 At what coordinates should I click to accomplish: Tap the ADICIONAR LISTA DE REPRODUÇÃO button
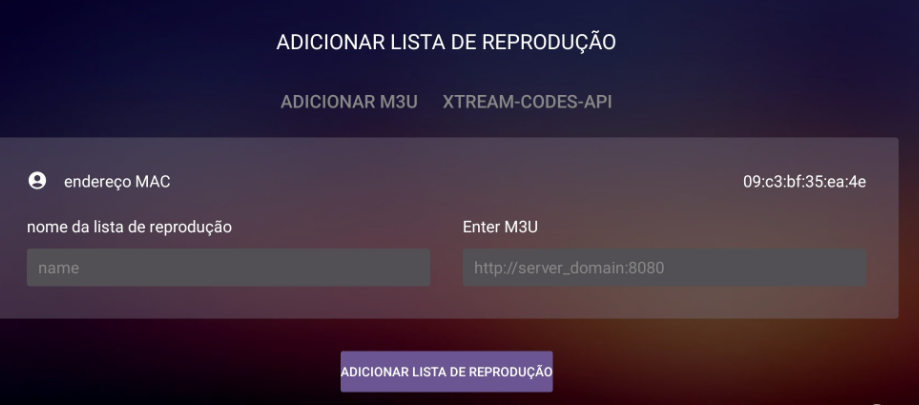446,371
